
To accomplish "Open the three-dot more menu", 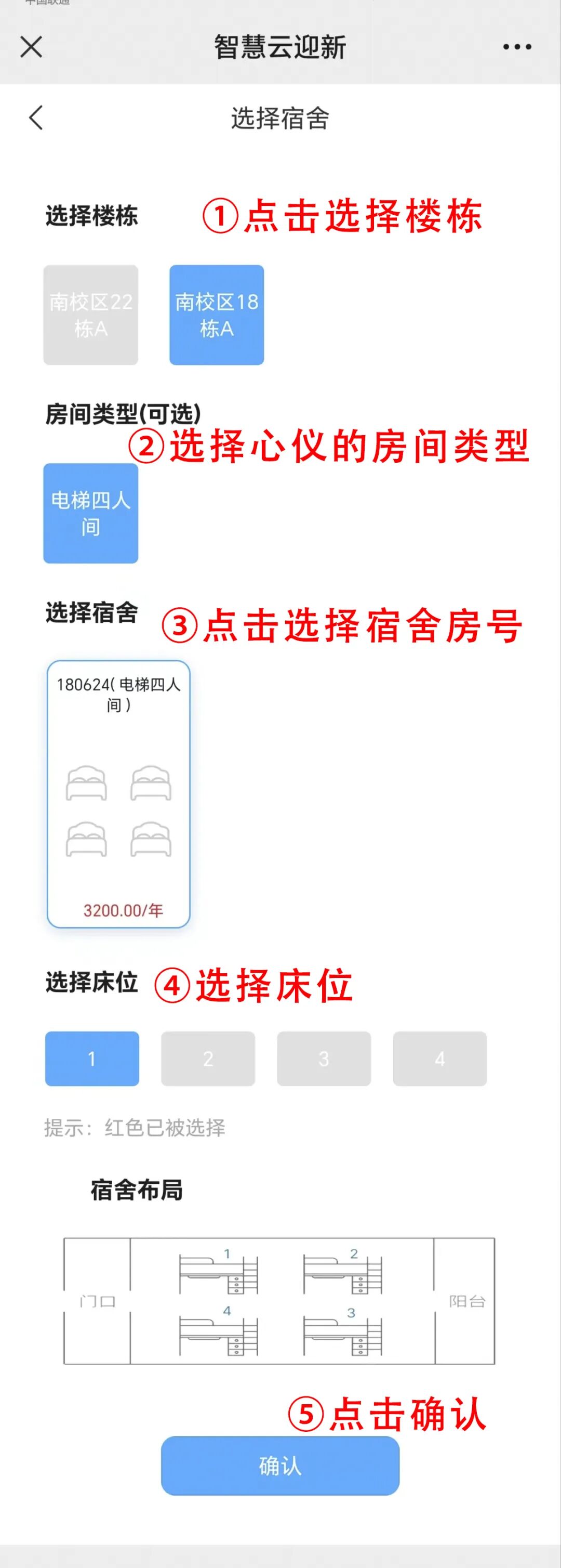I will click(x=516, y=47).
